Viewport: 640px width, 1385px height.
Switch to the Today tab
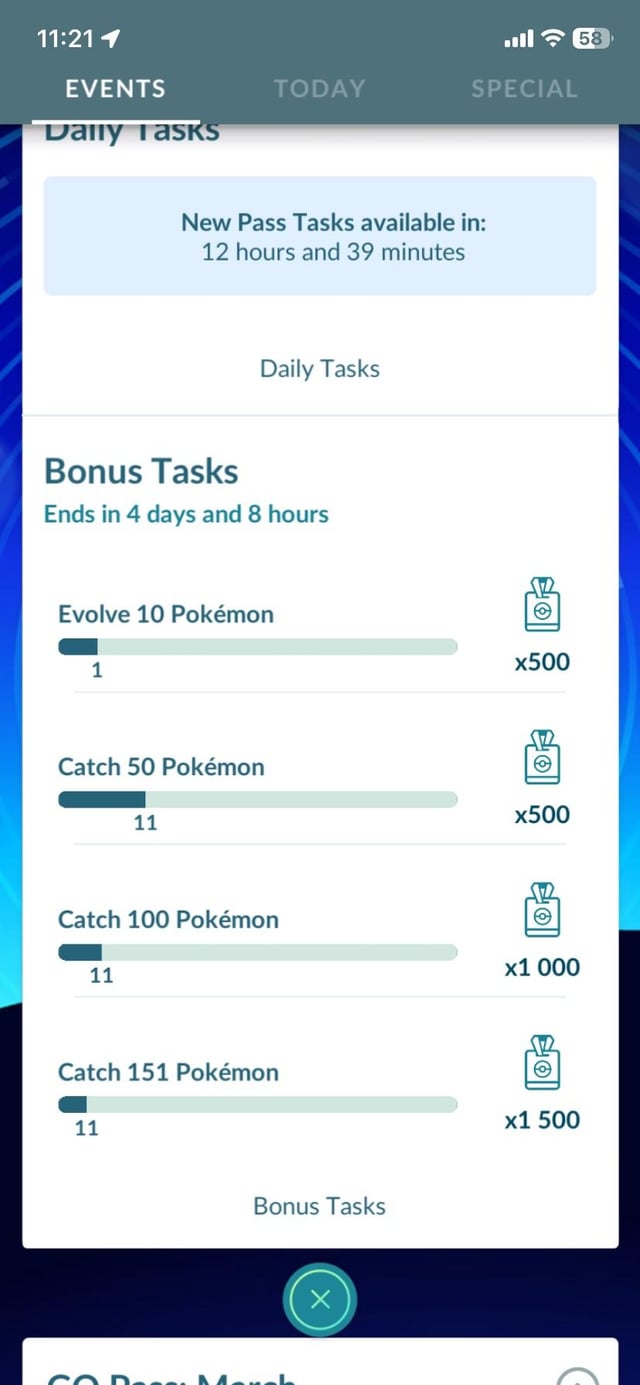(319, 89)
